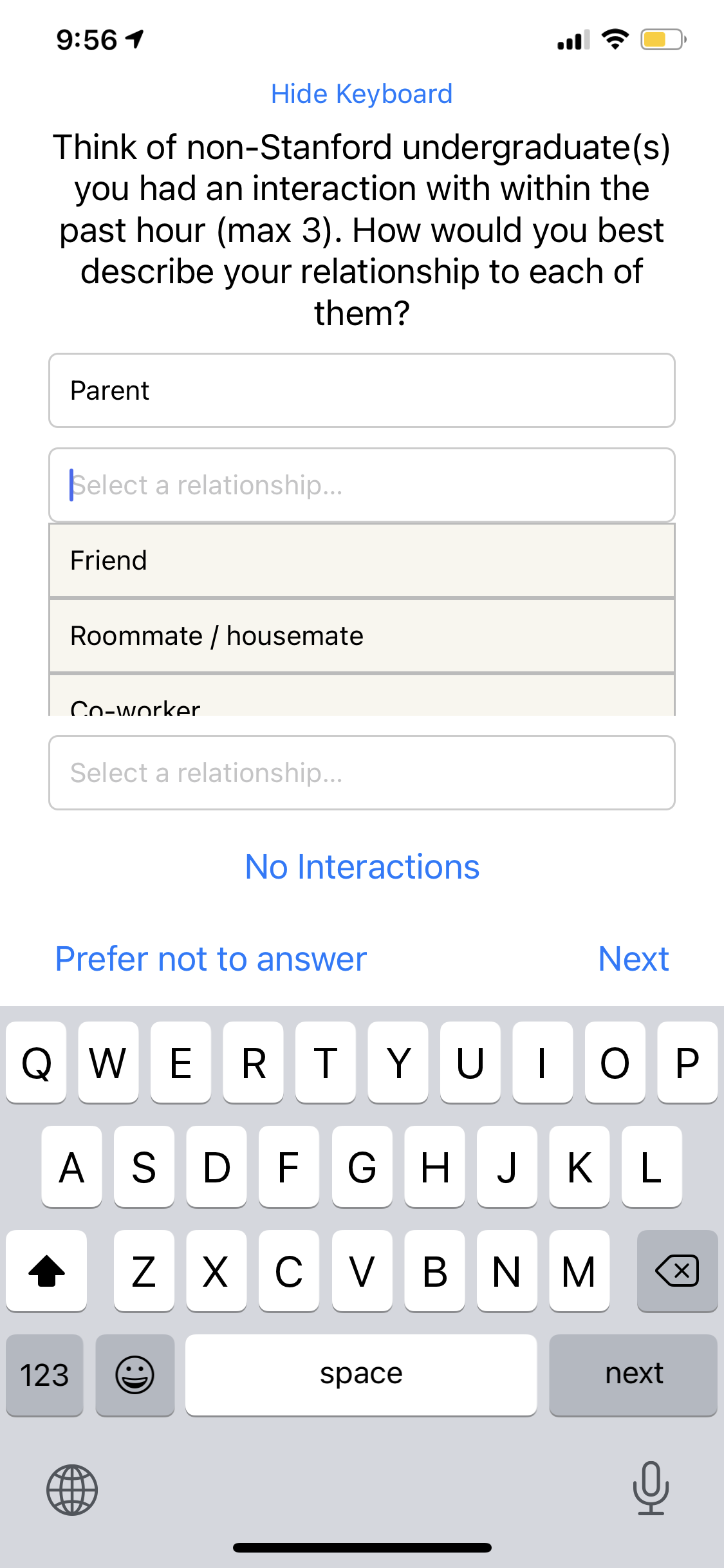Change keyboard language with globe key
This screenshot has height=1568, width=724.
click(72, 1490)
